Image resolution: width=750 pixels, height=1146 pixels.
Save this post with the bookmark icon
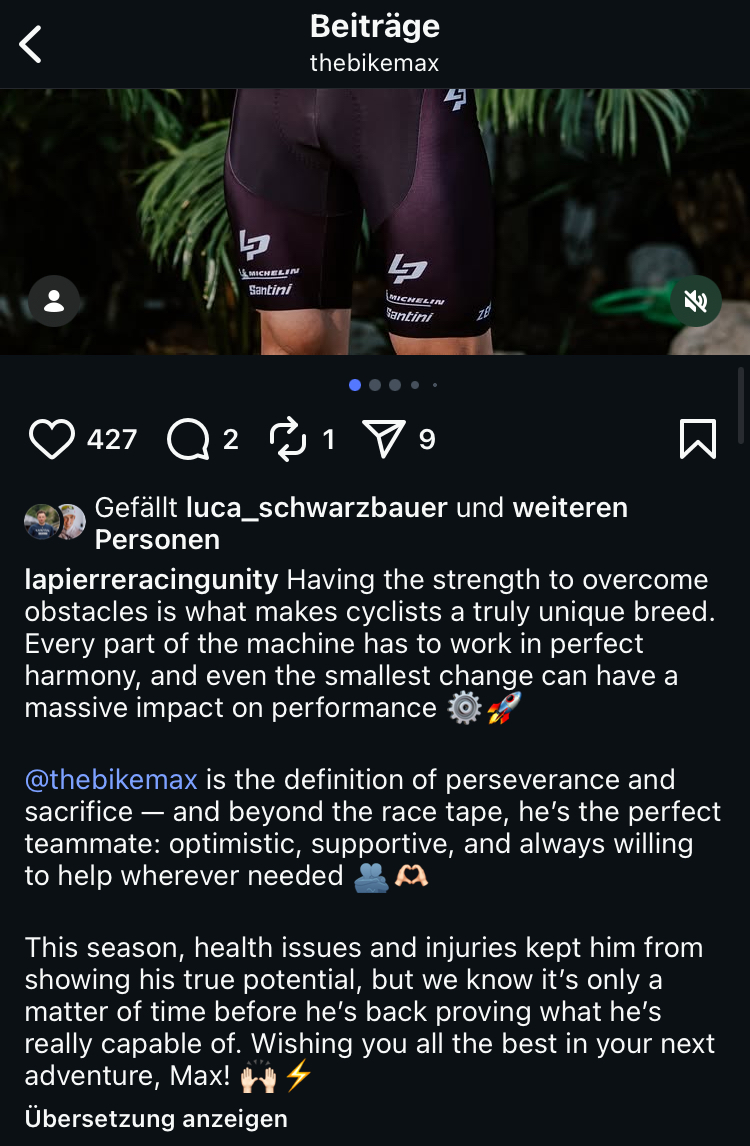697,439
